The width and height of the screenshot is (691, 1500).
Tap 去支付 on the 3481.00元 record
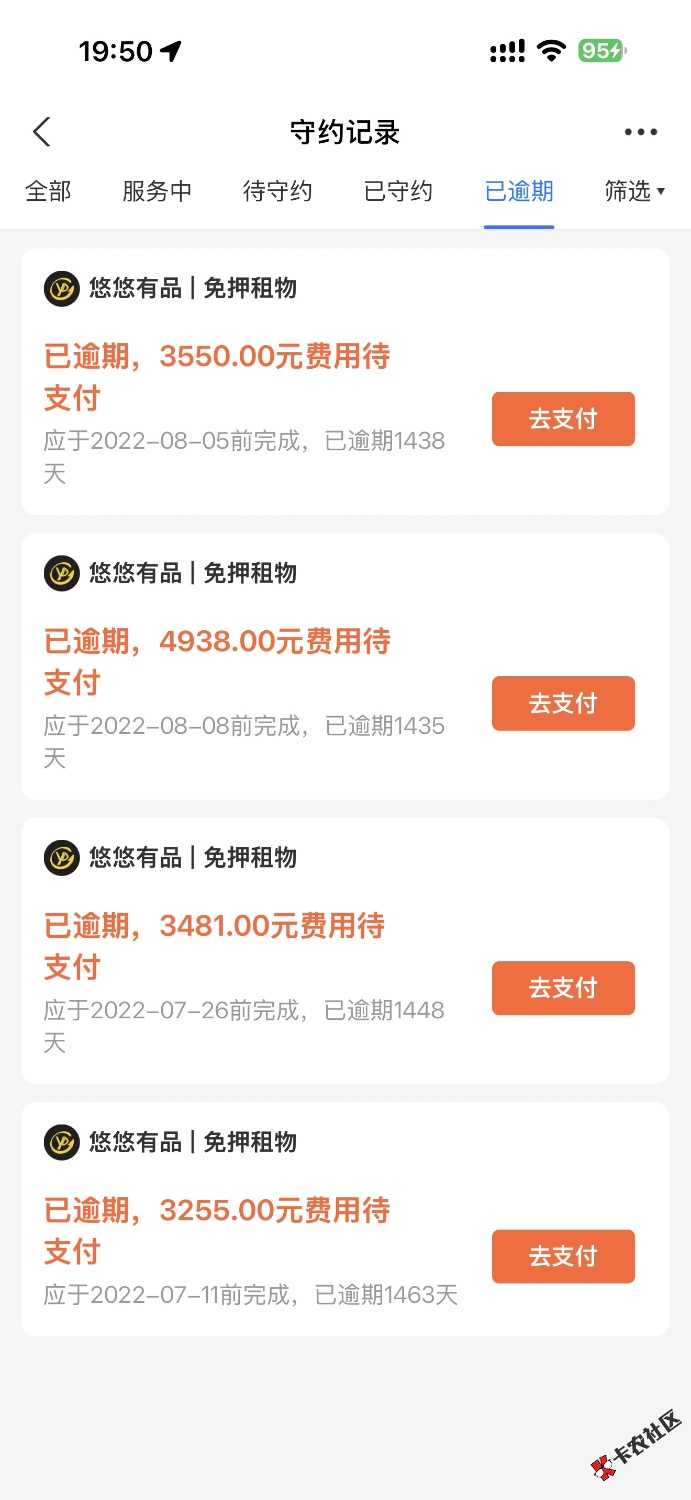point(563,988)
